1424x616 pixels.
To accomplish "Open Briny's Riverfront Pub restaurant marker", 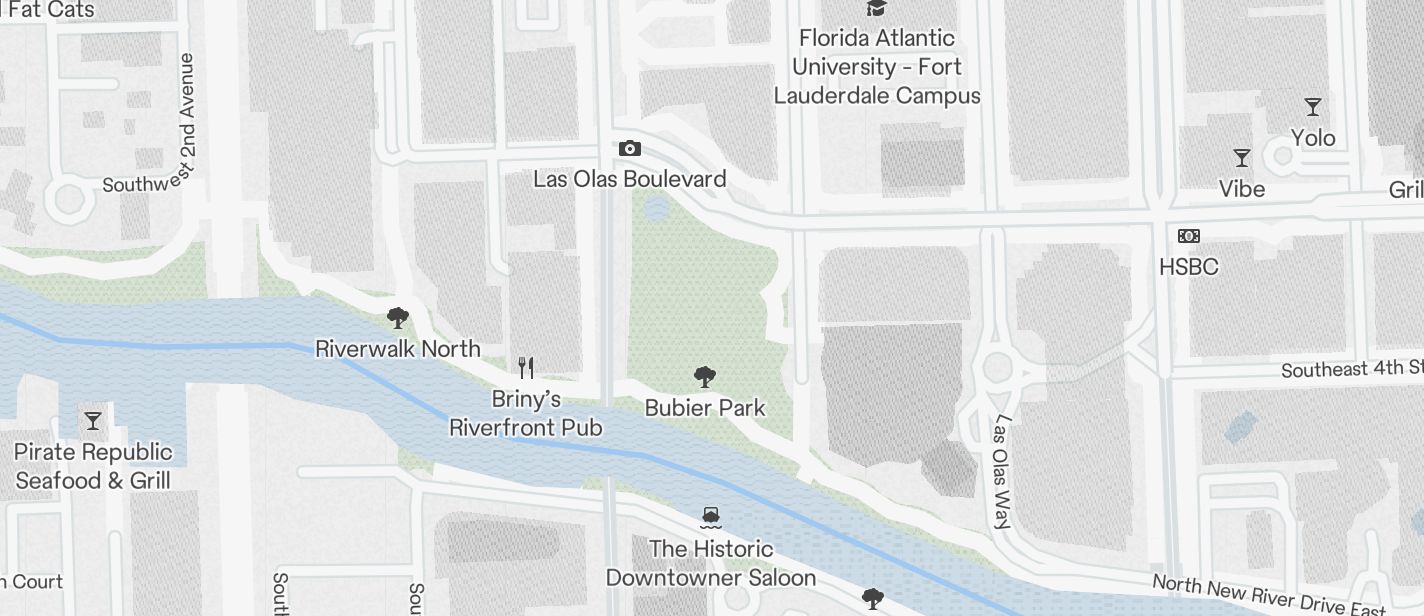I will tap(526, 367).
